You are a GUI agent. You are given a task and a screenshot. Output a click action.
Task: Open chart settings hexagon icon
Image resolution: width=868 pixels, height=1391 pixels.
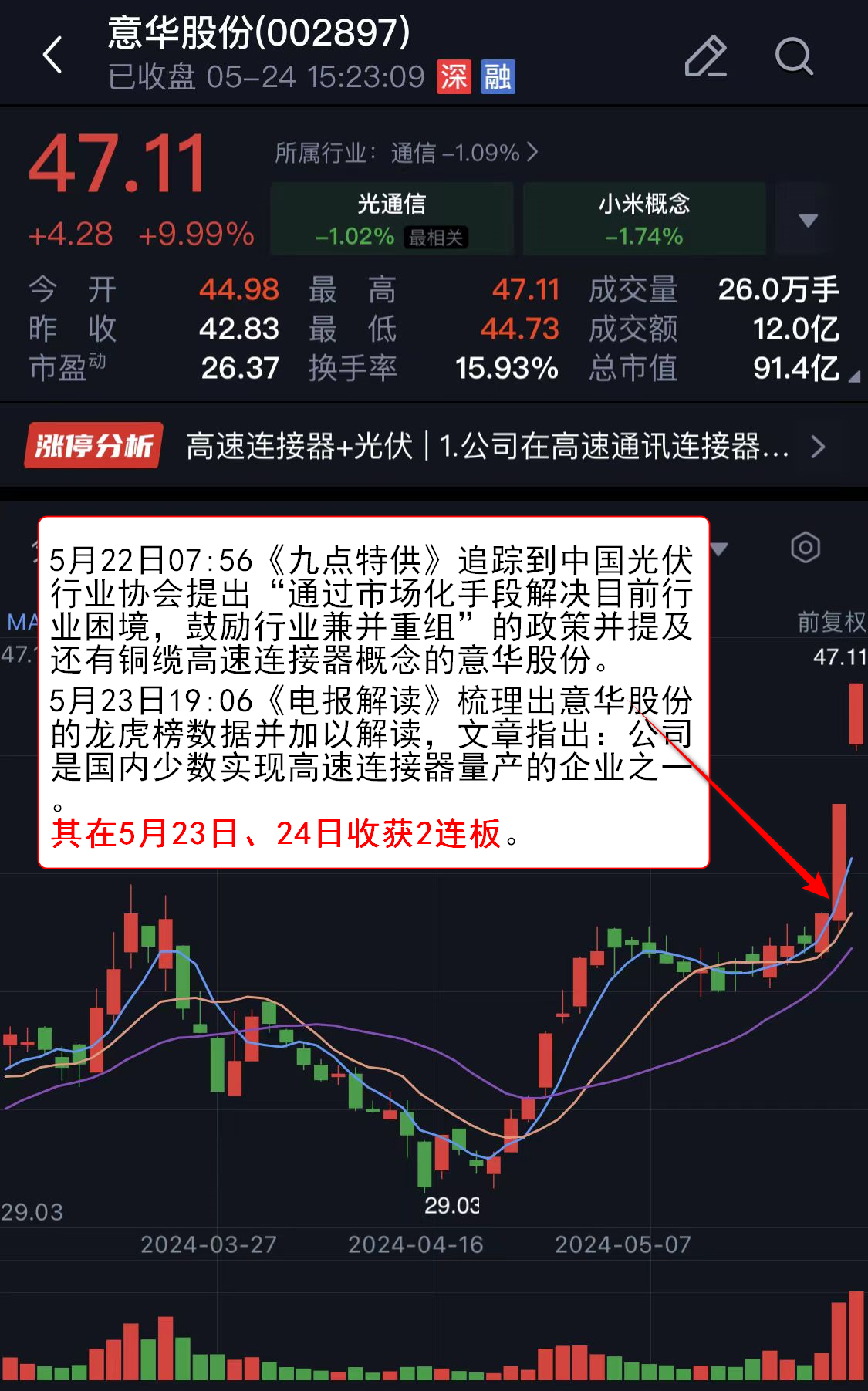[805, 548]
